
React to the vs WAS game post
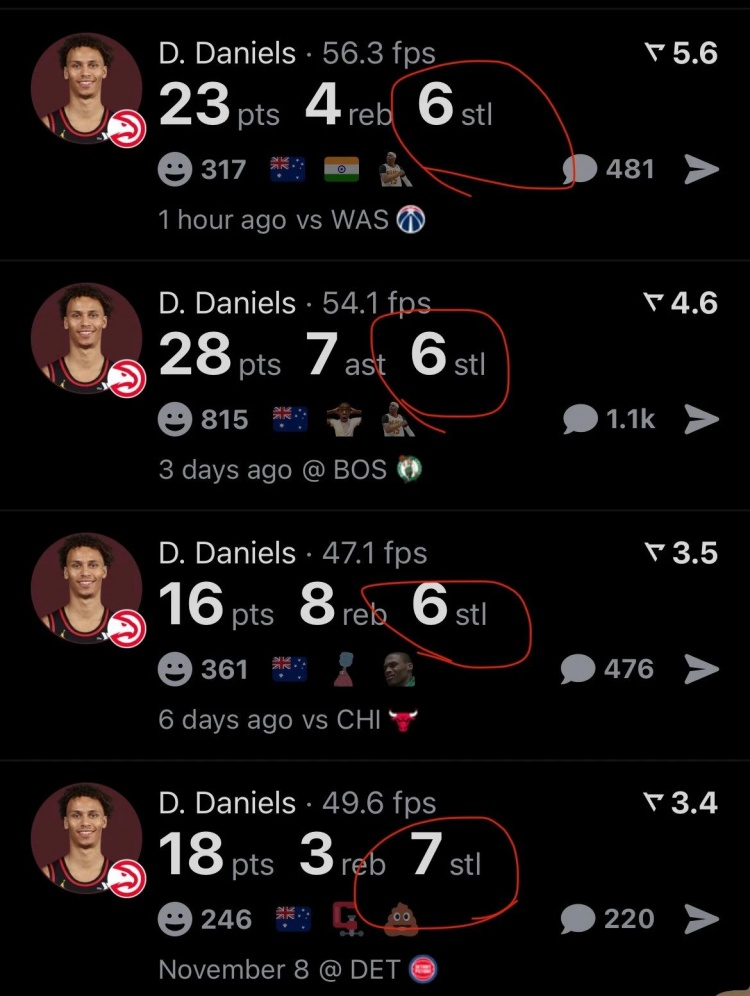coord(175,169)
